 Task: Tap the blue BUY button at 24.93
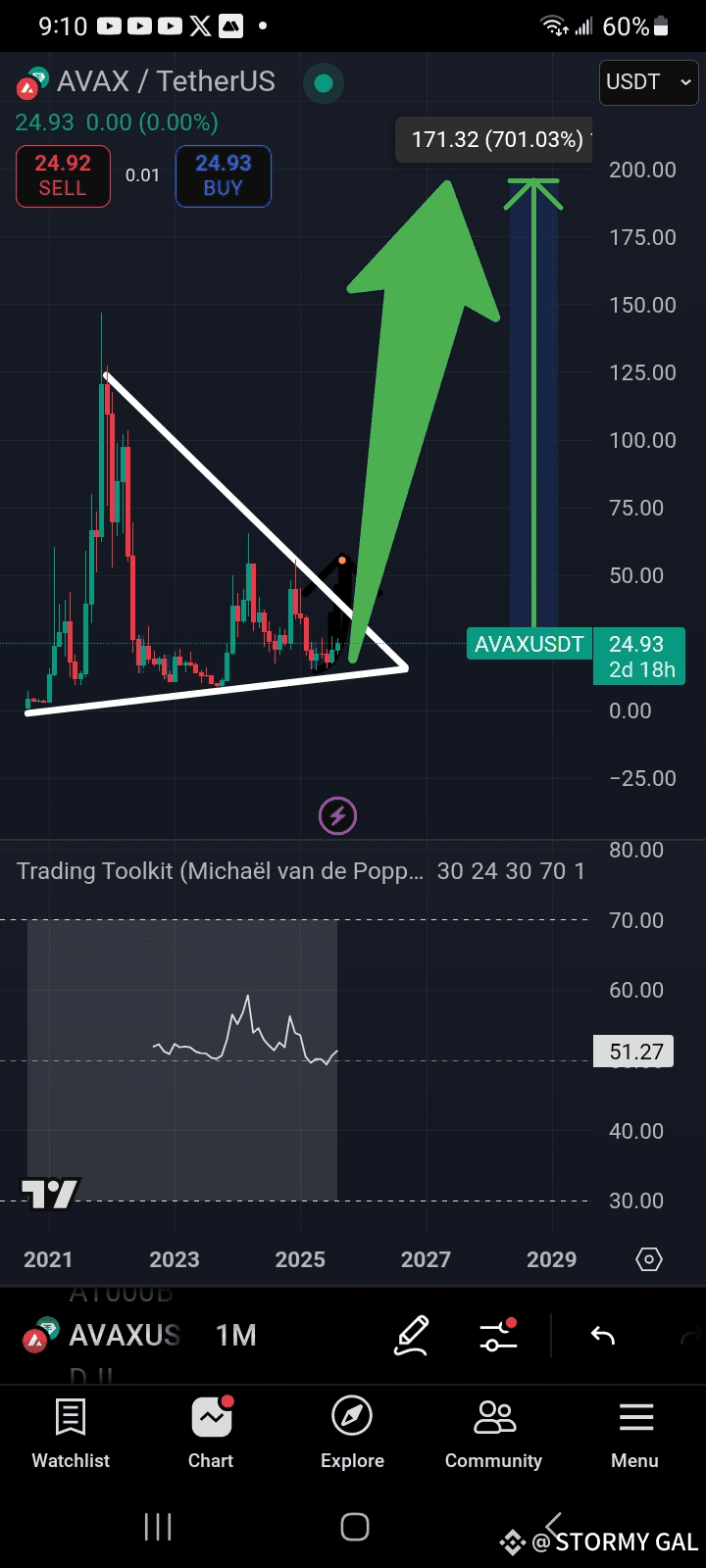tap(224, 176)
